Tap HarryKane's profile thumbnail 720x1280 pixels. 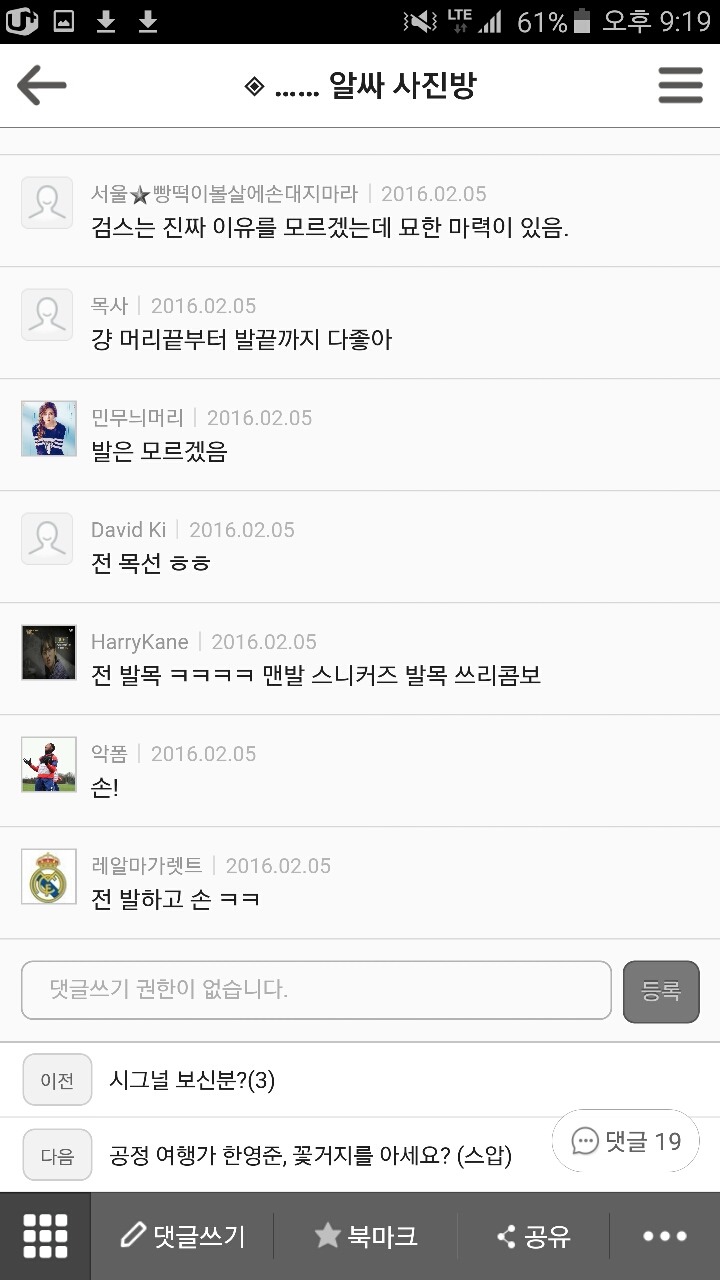(x=47, y=652)
